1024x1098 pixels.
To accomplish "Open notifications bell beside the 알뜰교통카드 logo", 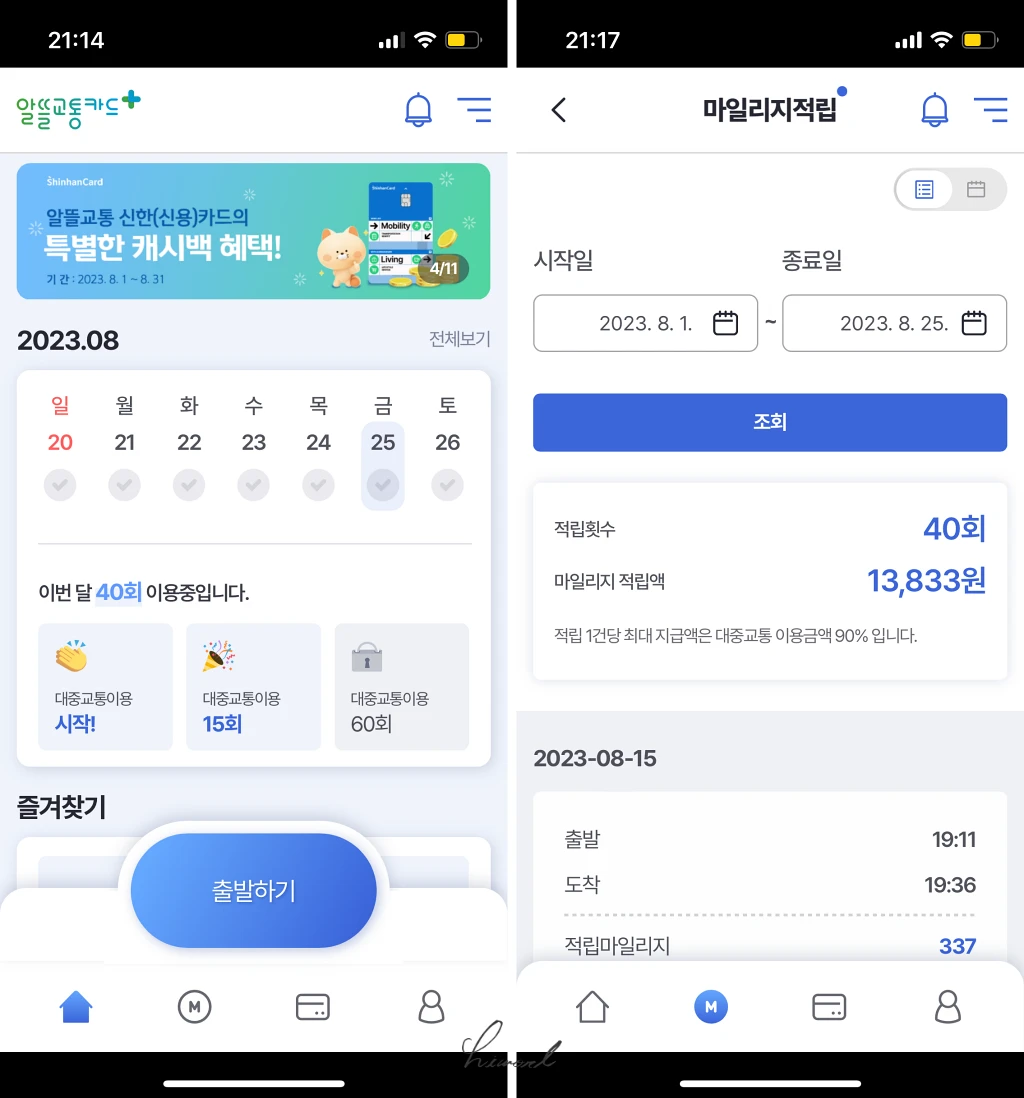I will pos(418,109).
